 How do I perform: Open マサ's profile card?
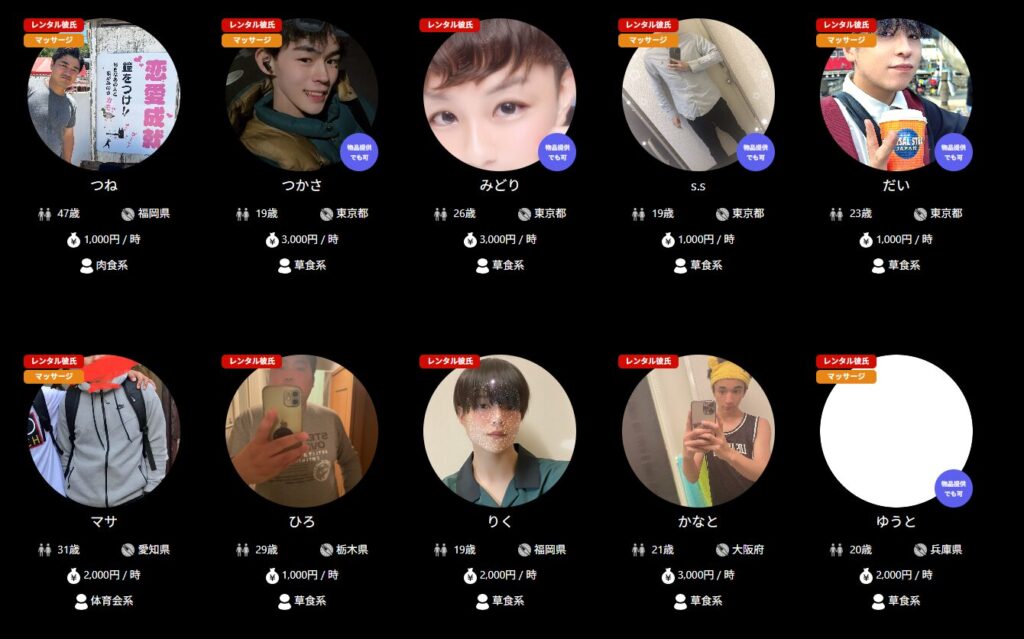tap(104, 431)
